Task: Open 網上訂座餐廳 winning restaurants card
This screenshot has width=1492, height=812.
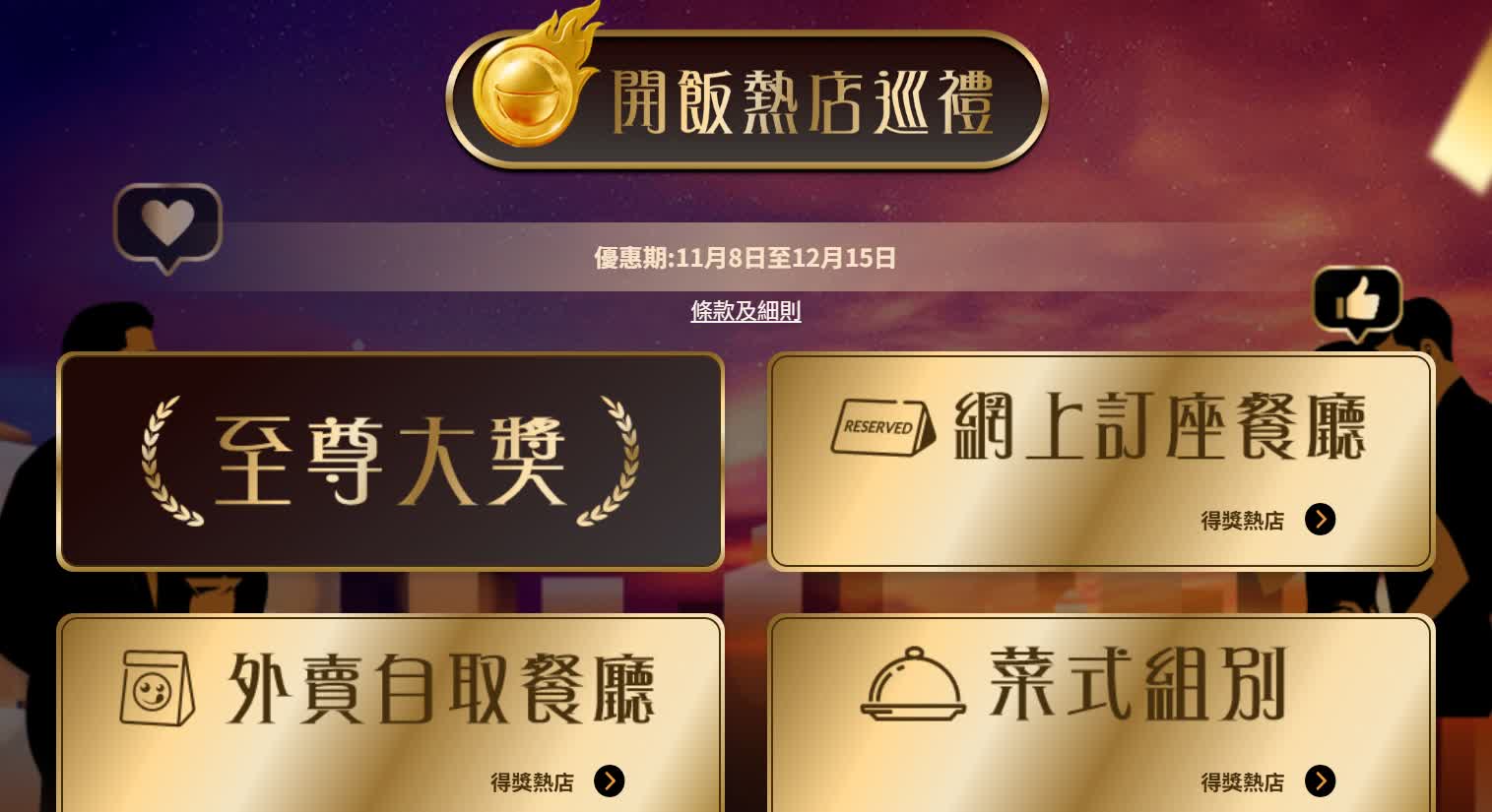Action: (x=1100, y=462)
